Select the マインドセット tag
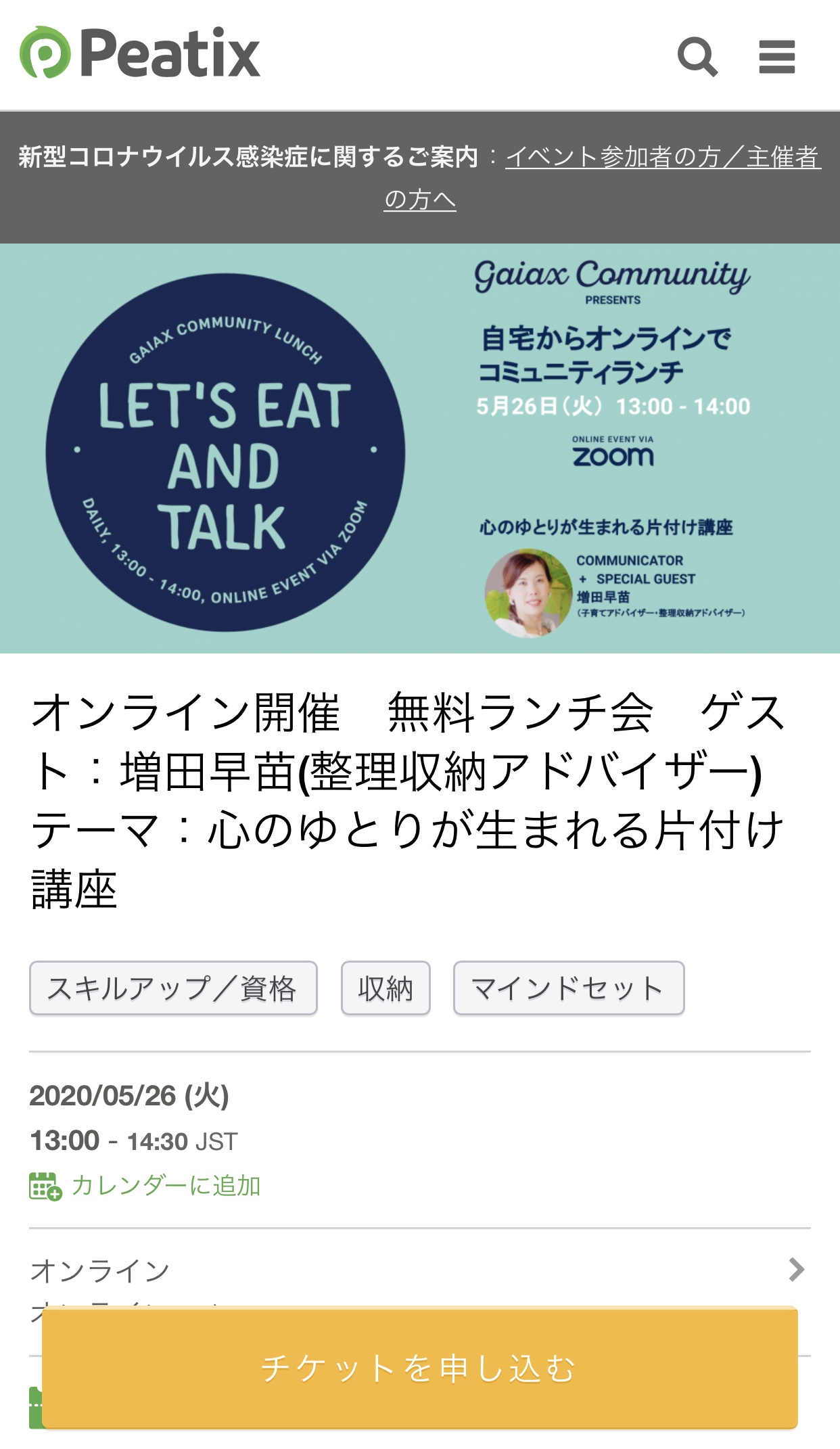This screenshot has width=840, height=1449. point(569,988)
